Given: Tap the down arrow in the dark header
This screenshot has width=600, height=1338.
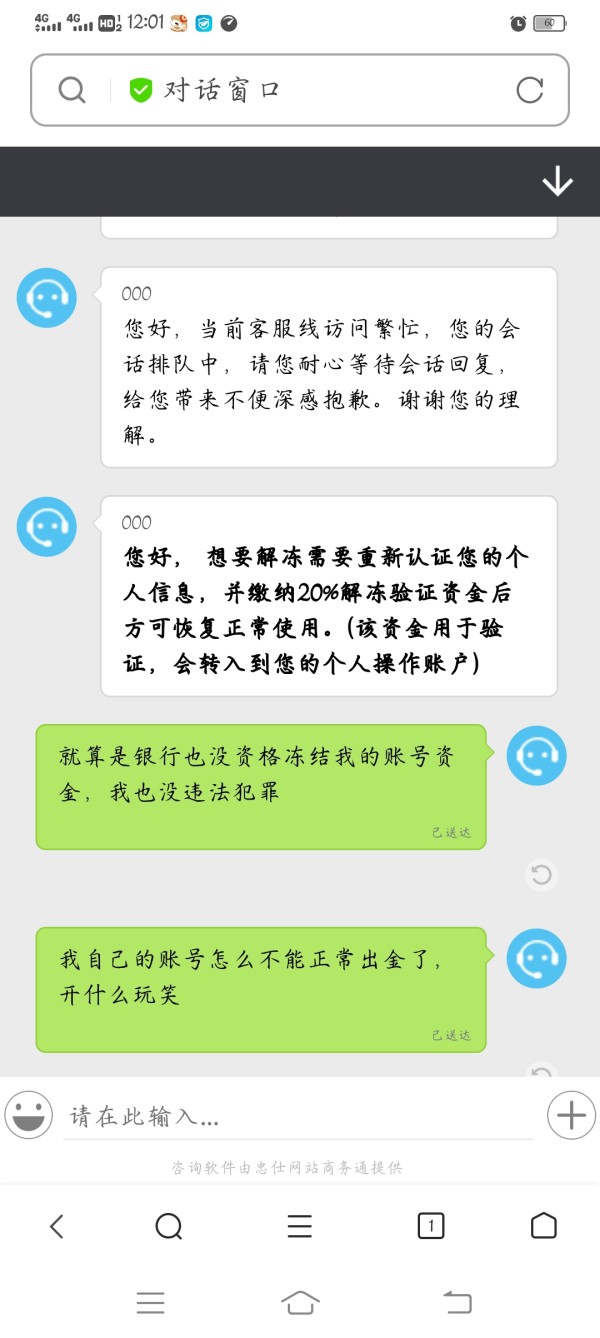Looking at the screenshot, I should coord(557,181).
